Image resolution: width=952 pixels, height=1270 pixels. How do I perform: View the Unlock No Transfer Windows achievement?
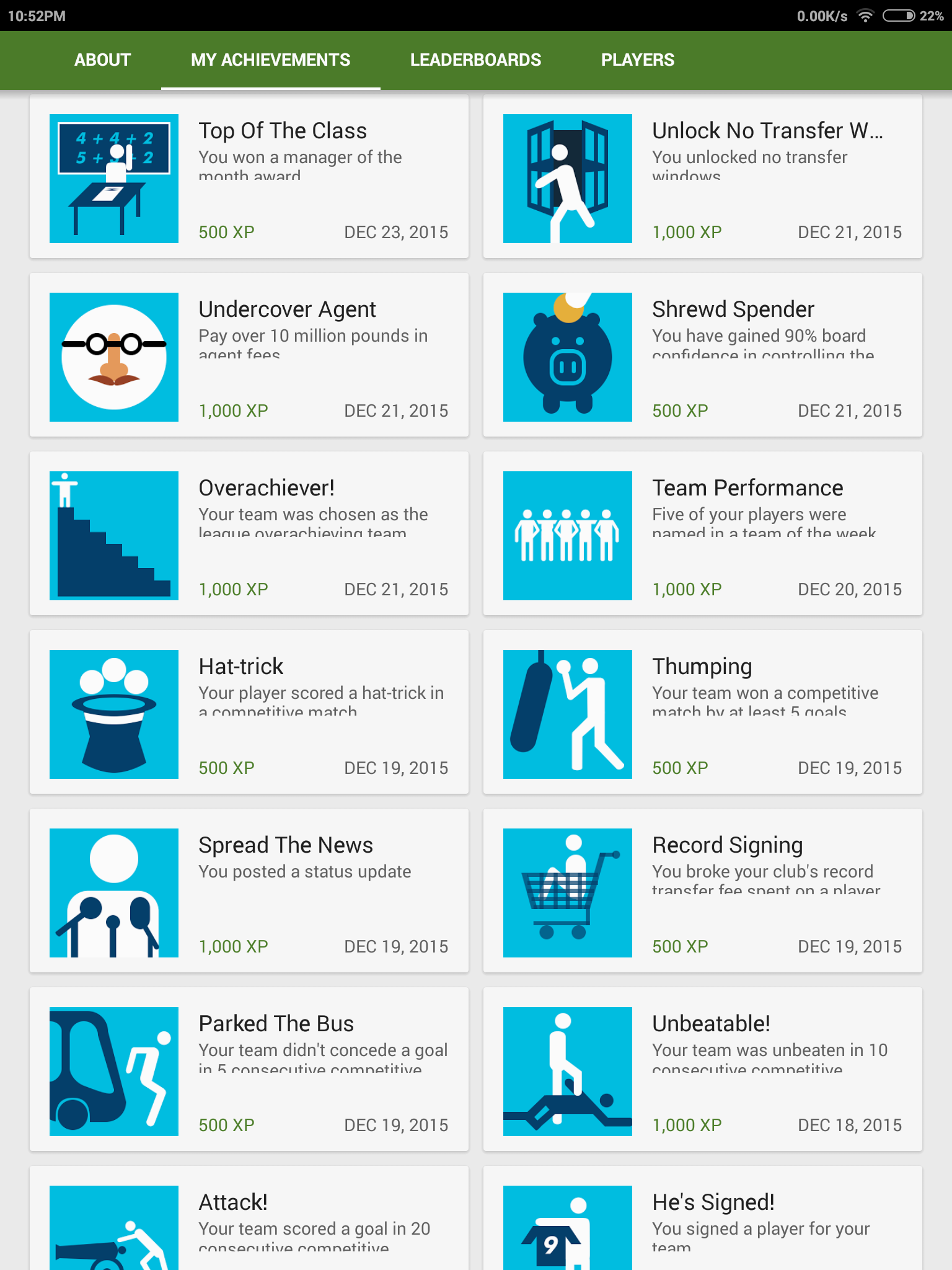tap(702, 177)
